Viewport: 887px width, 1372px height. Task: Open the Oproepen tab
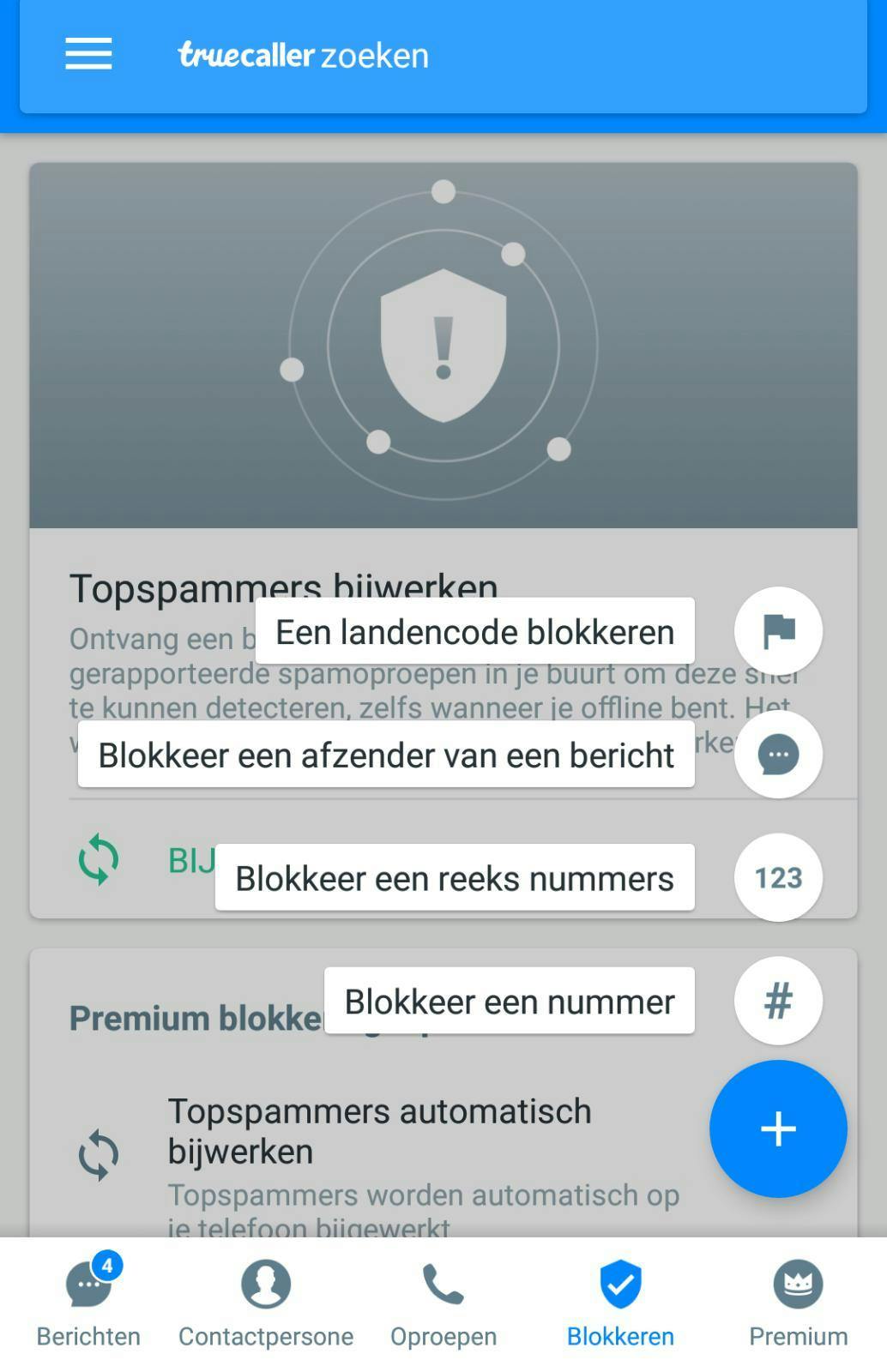tap(443, 1303)
